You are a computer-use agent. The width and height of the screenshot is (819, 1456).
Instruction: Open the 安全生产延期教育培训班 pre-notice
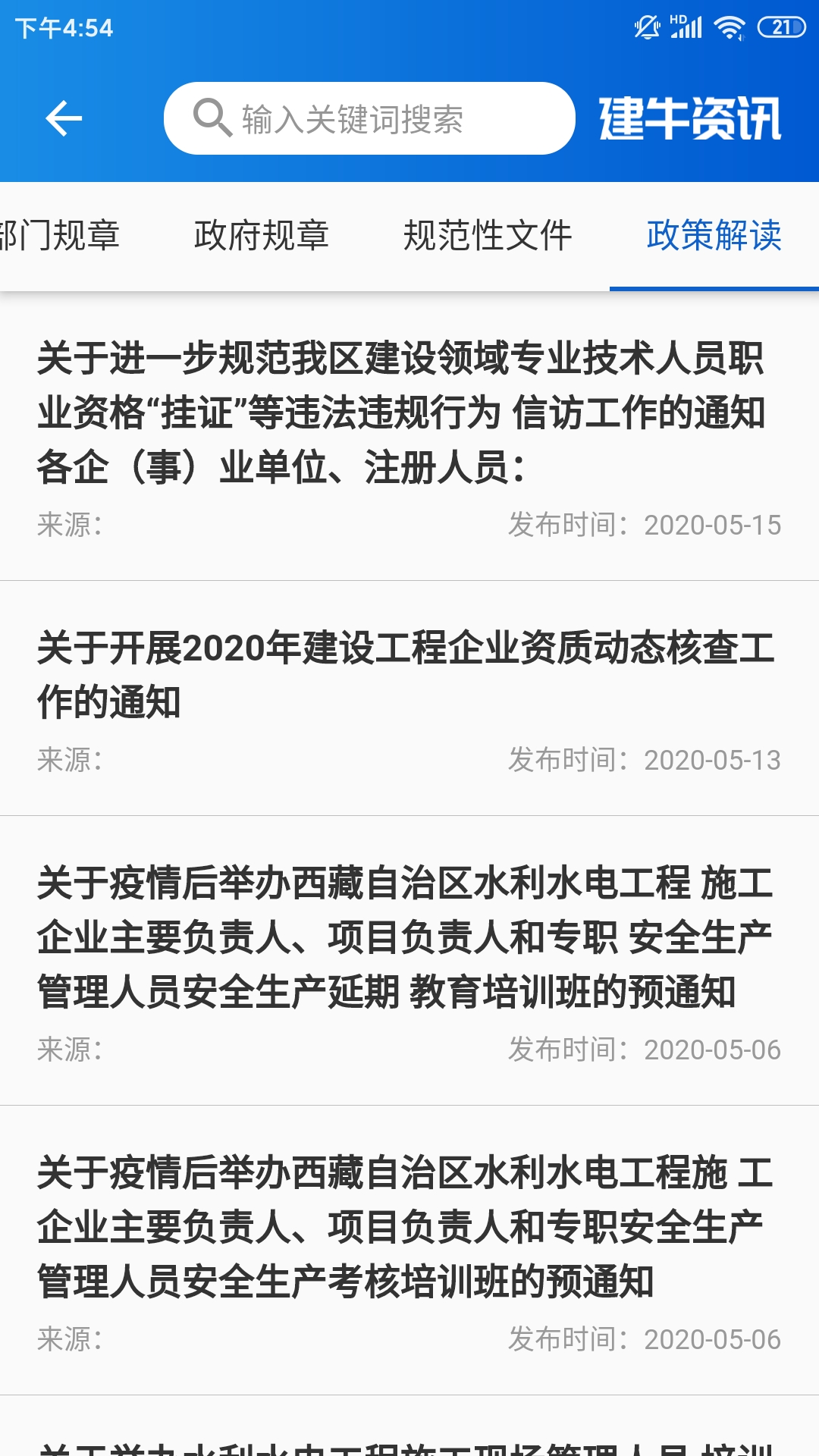tap(409, 961)
